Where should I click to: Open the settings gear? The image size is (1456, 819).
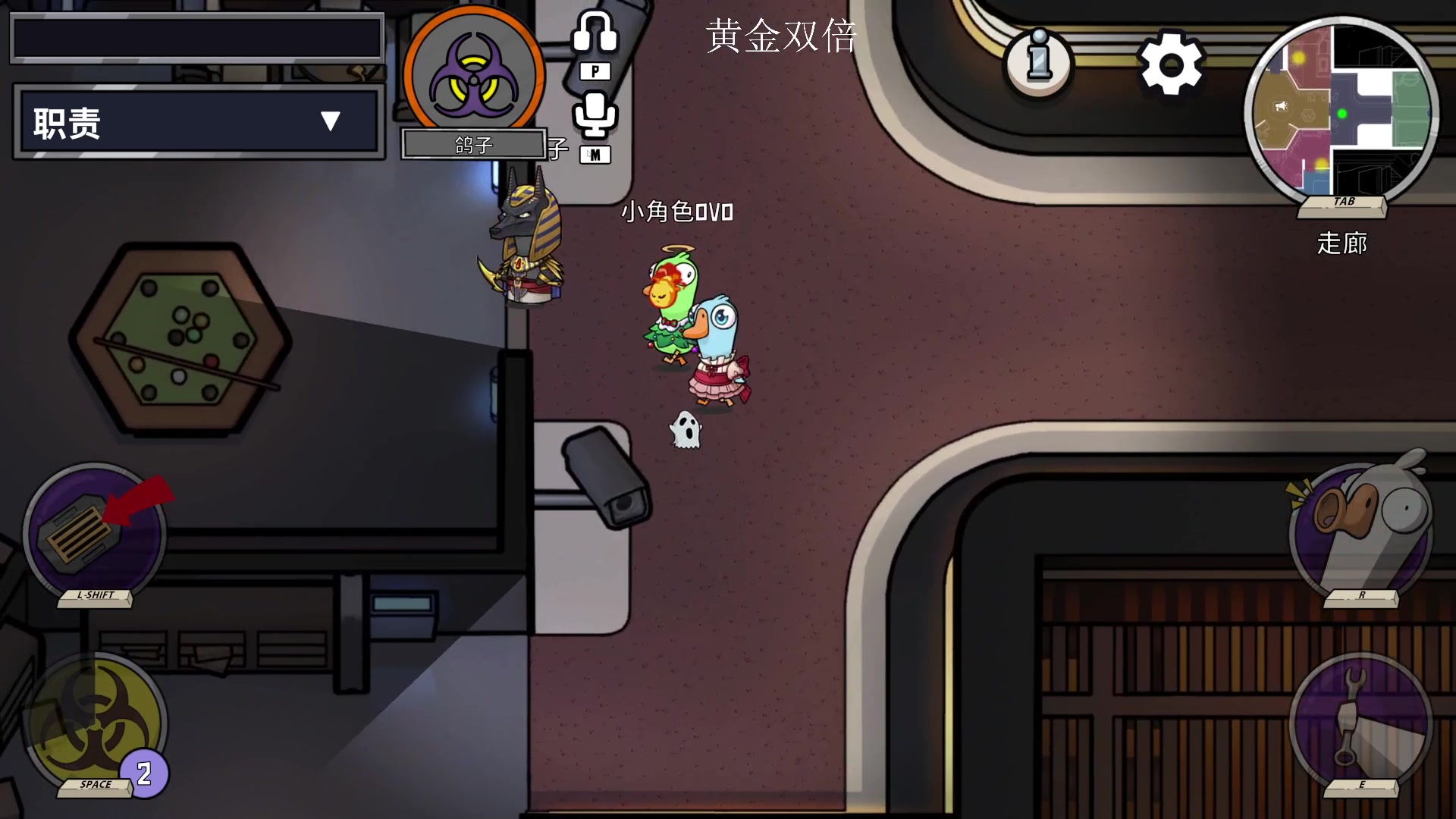[x=1171, y=64]
